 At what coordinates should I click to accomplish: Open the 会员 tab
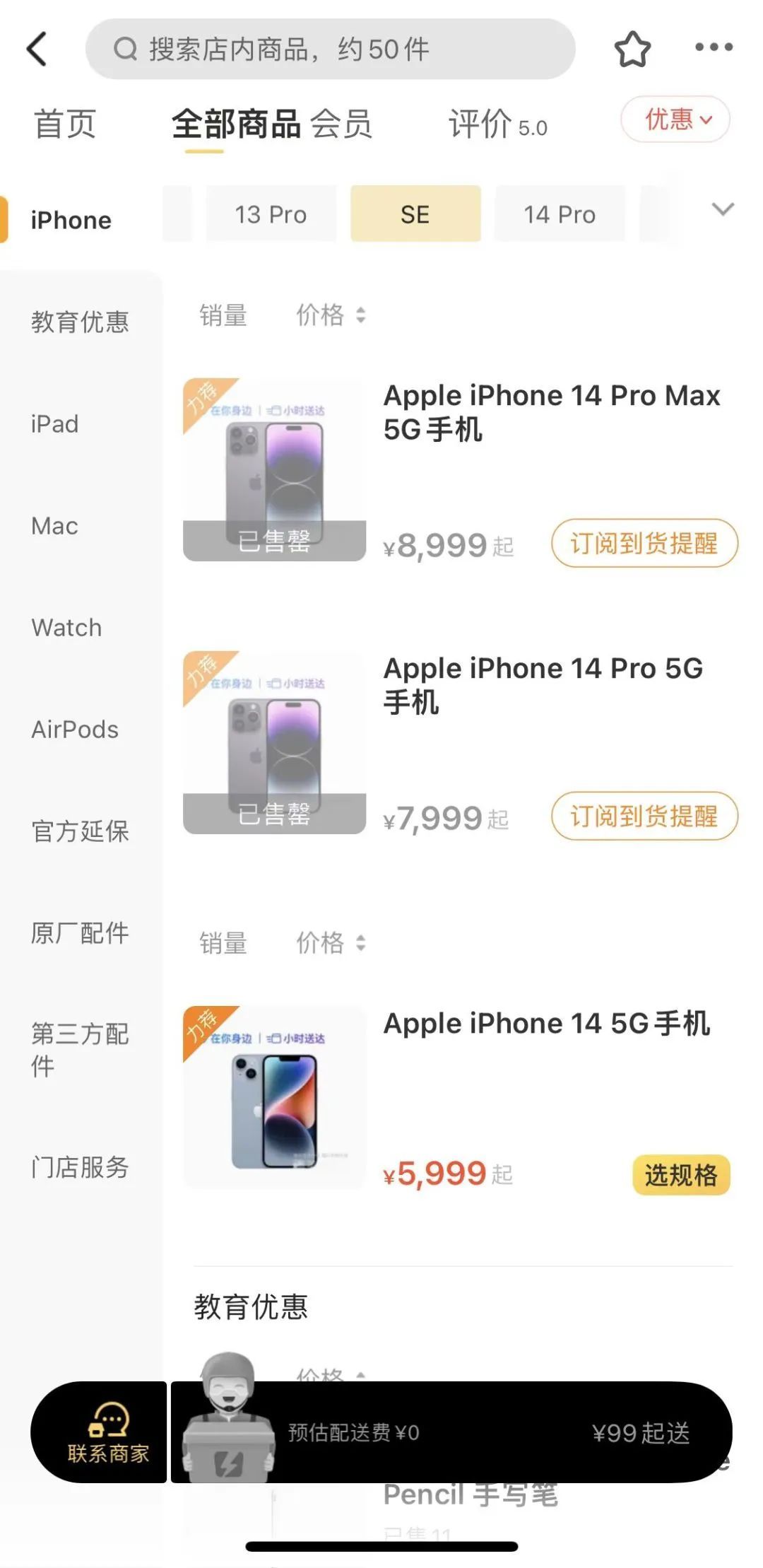(341, 124)
